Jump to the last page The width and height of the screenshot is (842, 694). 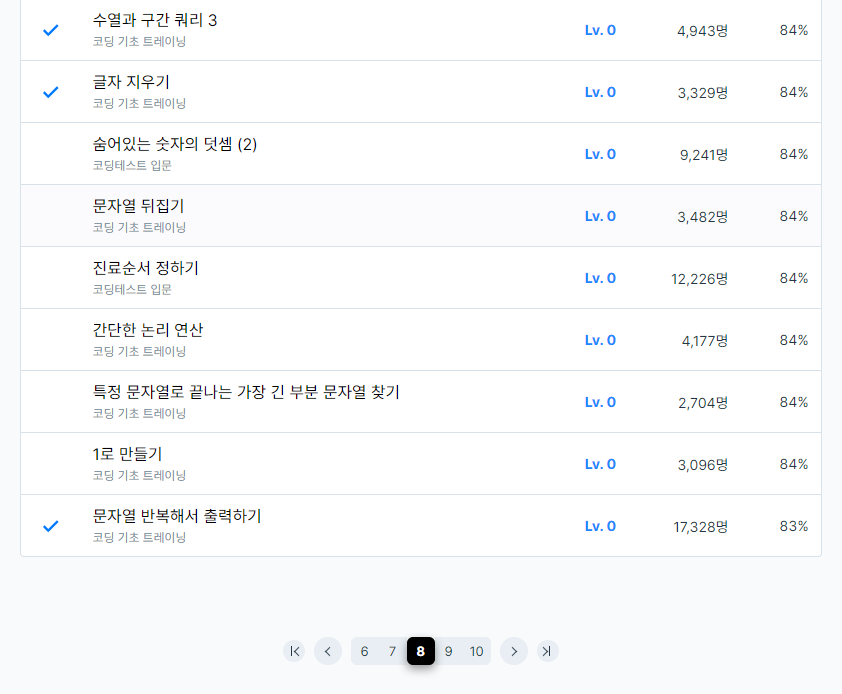pyautogui.click(x=547, y=651)
